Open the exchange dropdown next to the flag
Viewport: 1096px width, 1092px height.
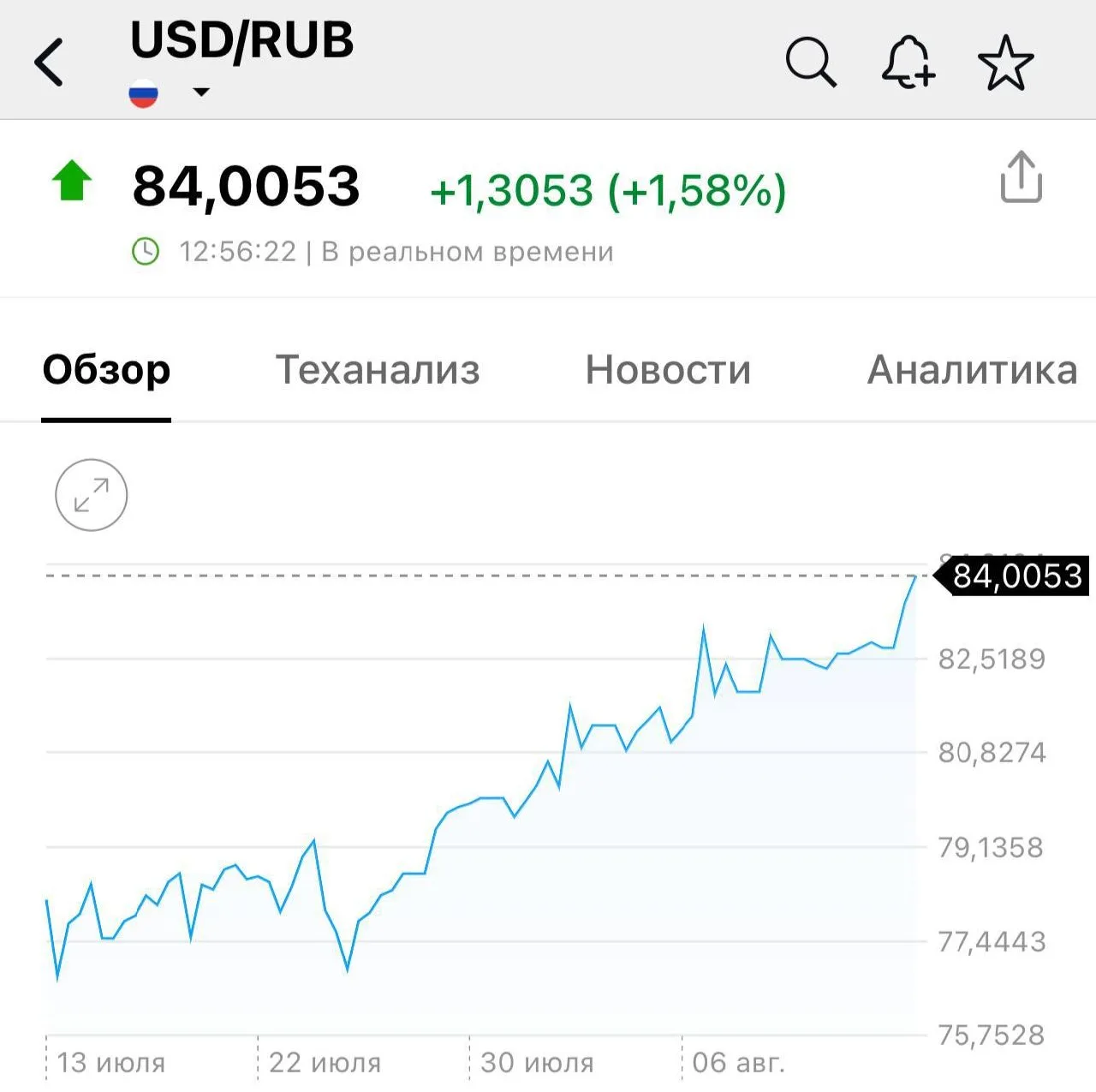[x=201, y=92]
